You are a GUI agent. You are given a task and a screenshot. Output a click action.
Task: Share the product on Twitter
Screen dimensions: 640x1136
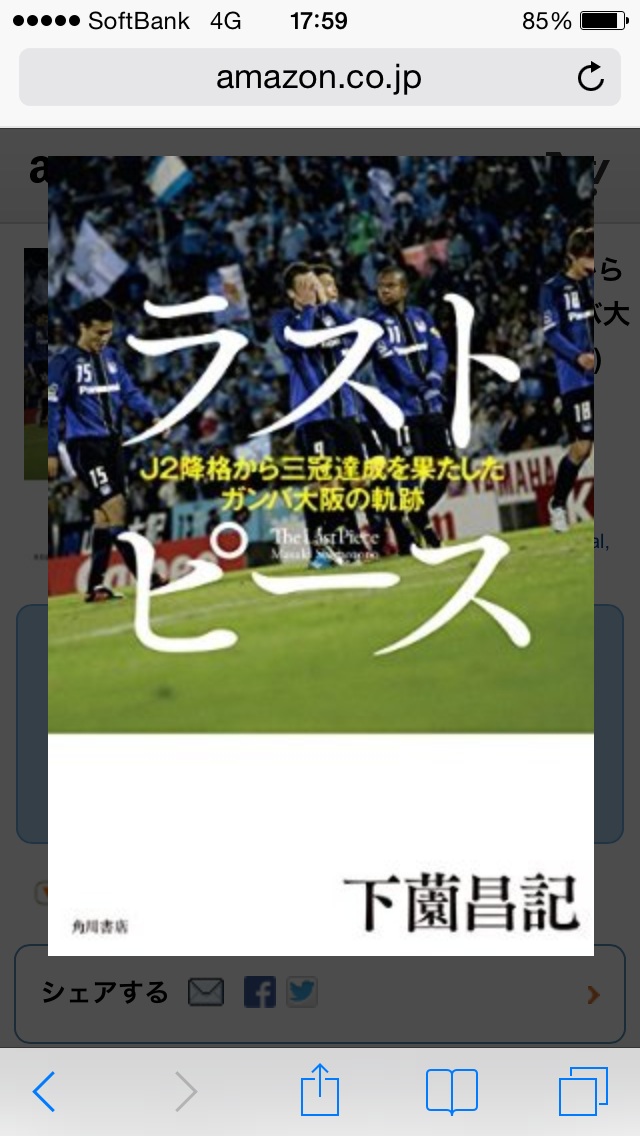click(302, 993)
